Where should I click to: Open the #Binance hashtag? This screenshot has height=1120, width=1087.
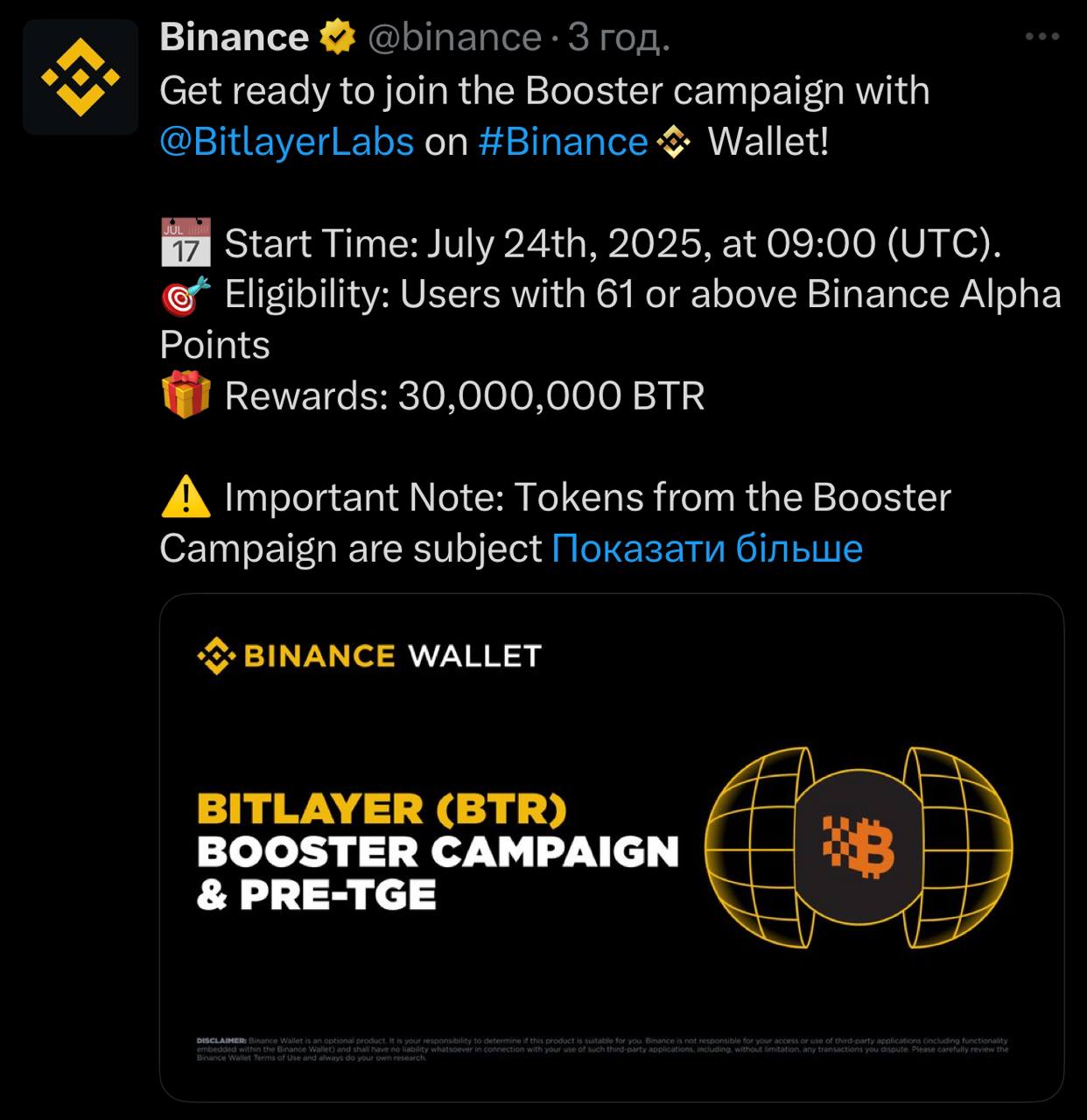point(563,142)
